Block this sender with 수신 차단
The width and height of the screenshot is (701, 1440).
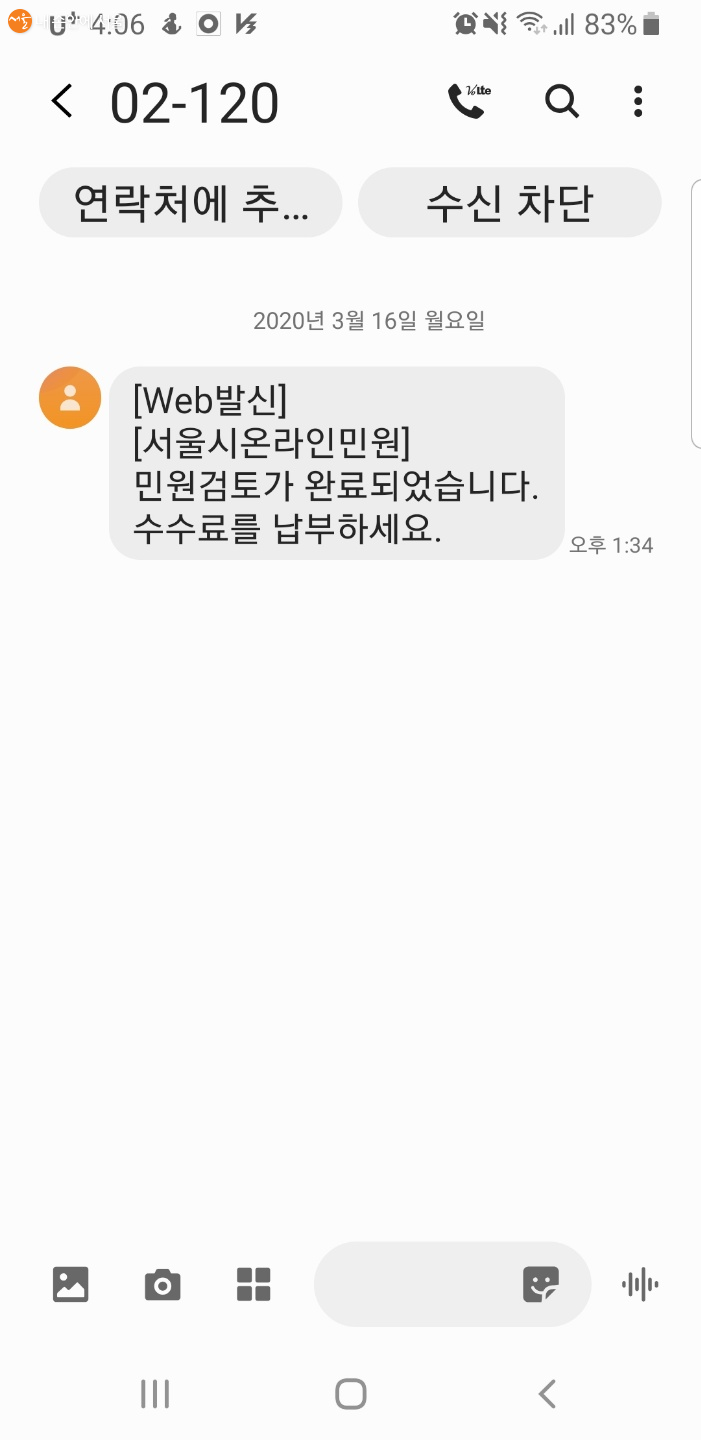pyautogui.click(x=509, y=203)
